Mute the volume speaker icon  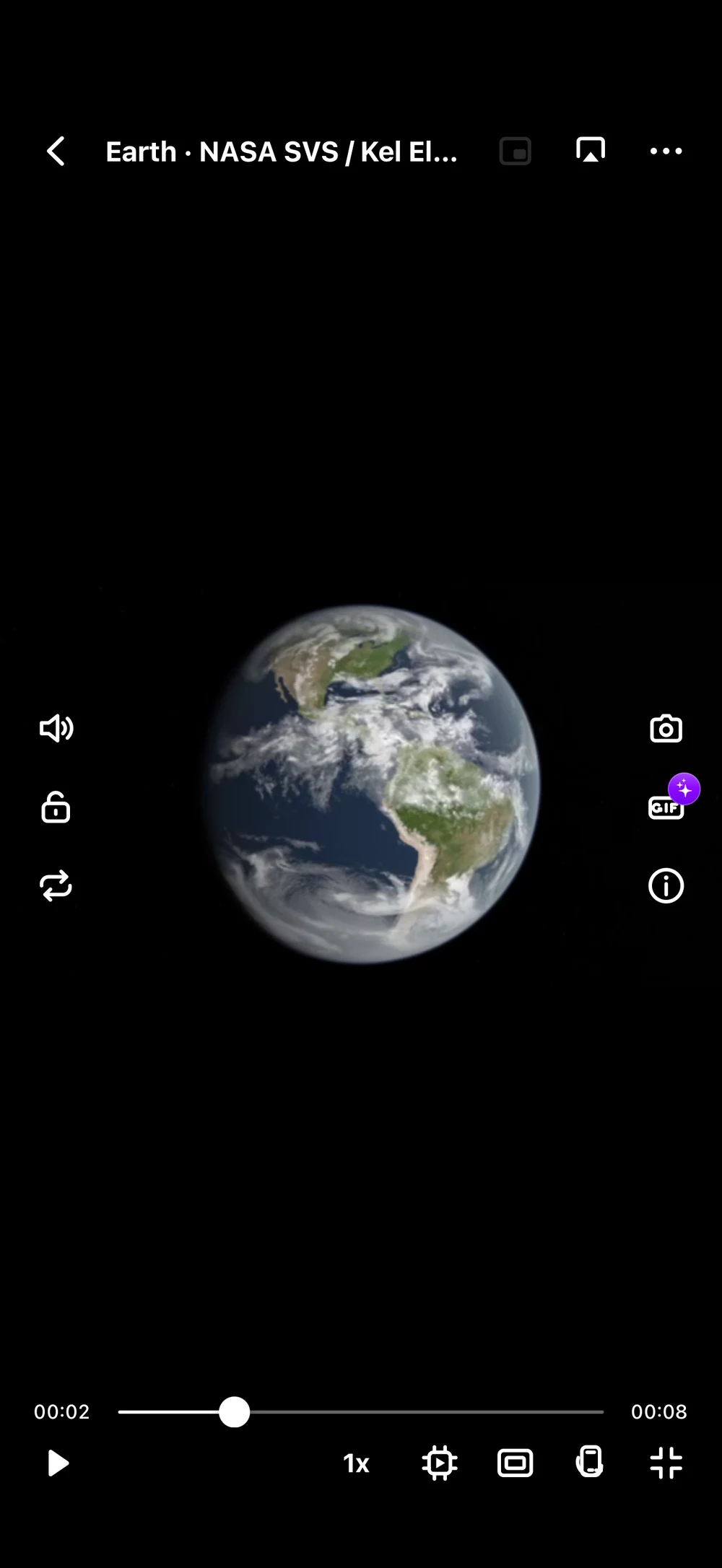(x=56, y=729)
